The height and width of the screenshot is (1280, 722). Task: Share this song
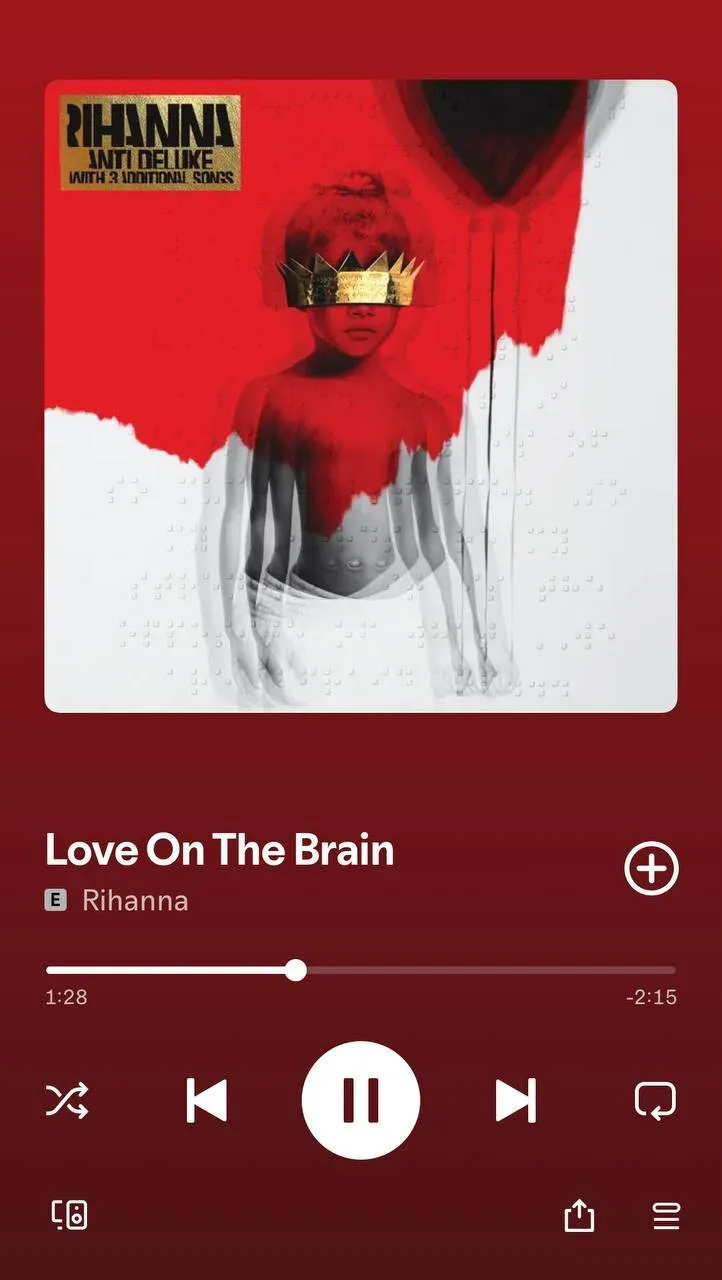coord(579,1216)
